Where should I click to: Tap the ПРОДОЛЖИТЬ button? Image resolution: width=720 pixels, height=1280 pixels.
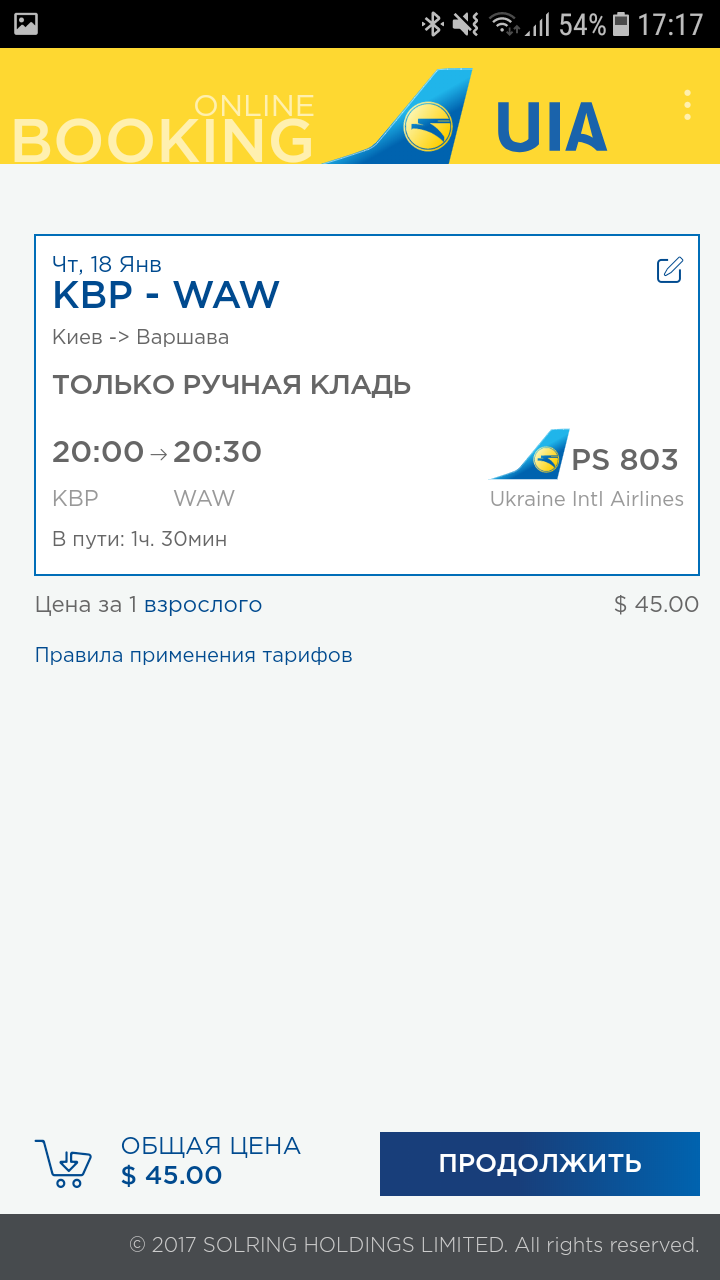(x=539, y=1163)
